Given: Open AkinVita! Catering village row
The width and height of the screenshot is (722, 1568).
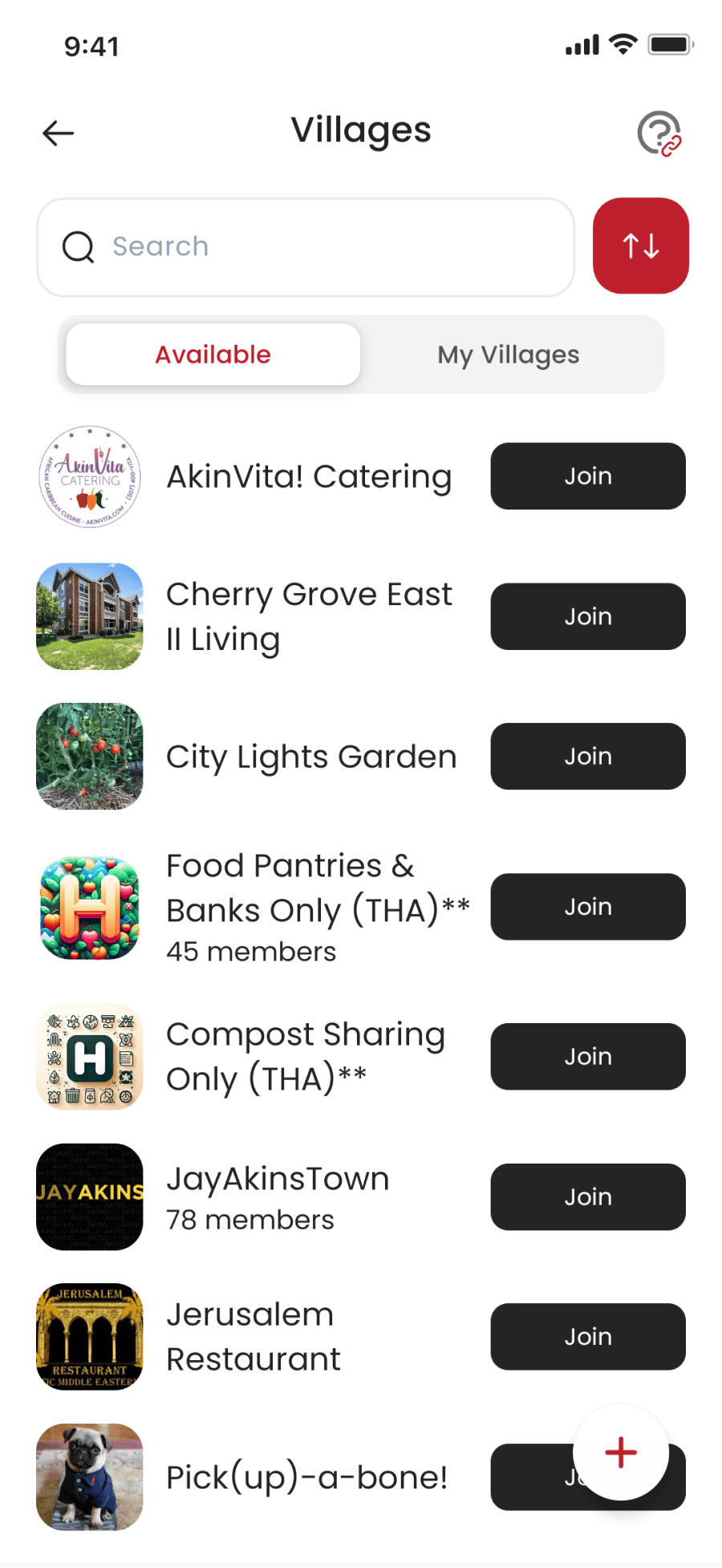Looking at the screenshot, I should click(308, 477).
